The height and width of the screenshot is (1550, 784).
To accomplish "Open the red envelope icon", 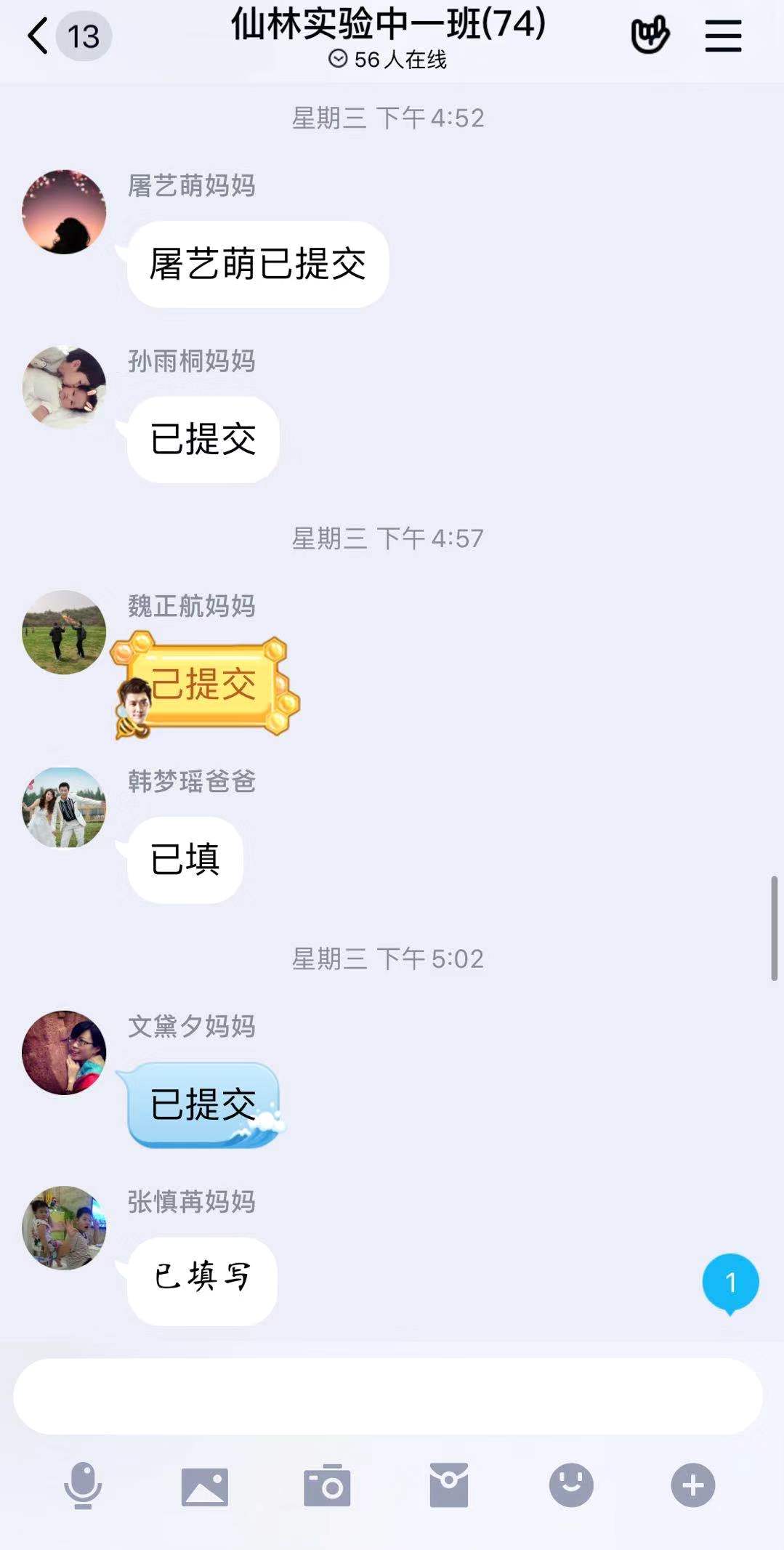I will click(x=449, y=1486).
